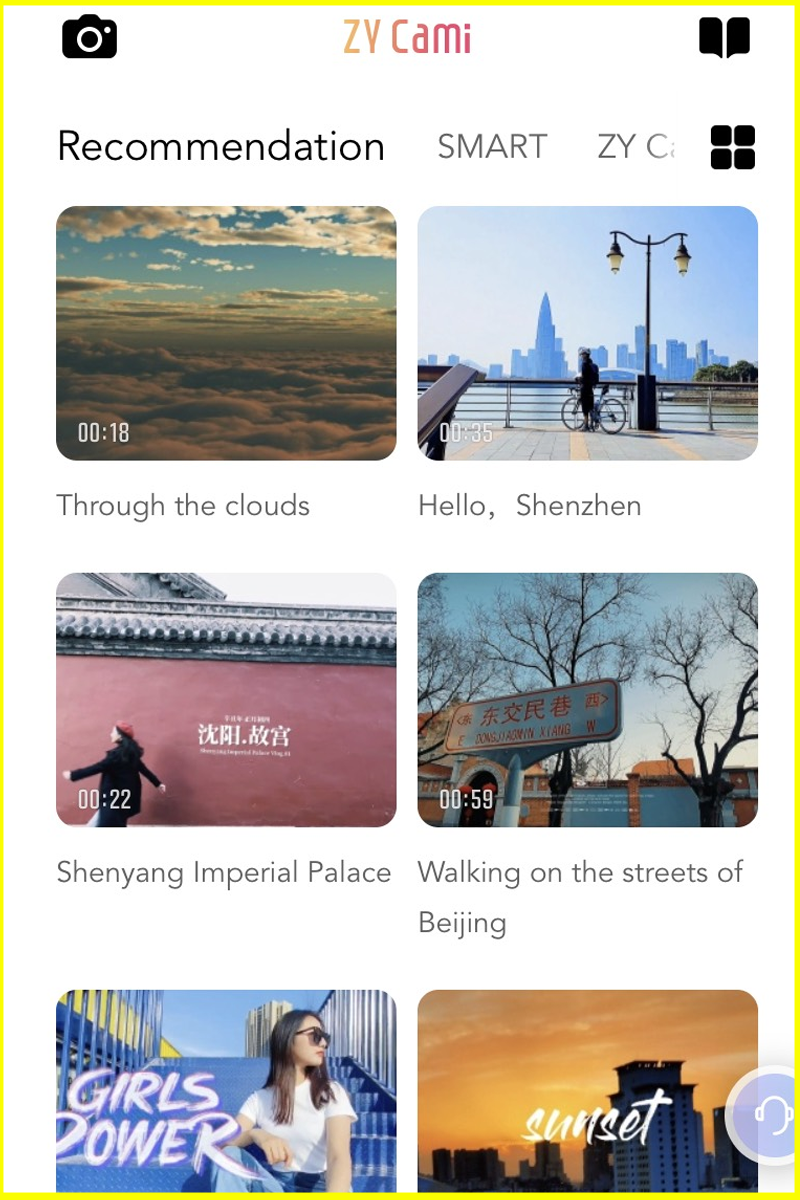This screenshot has height=1200, width=800.
Task: Open the template categories grid icon
Action: point(733,147)
